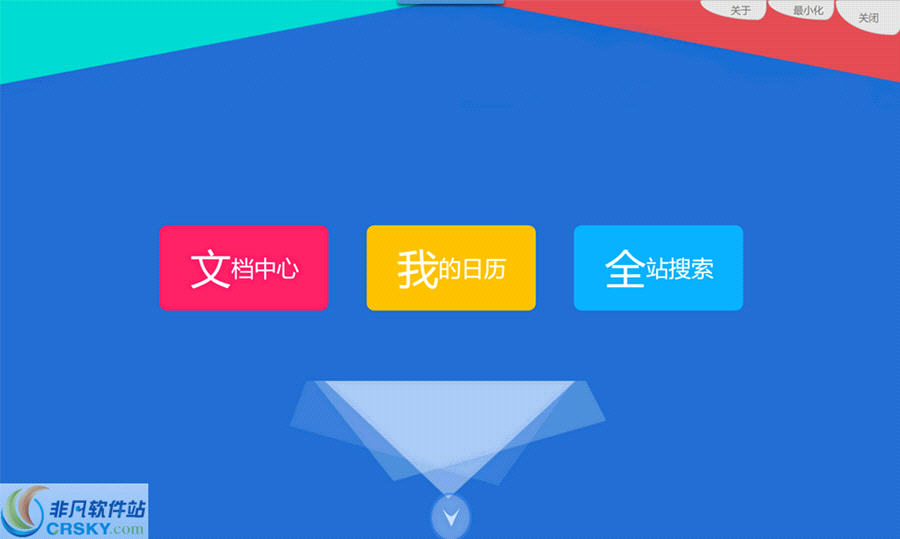Image resolution: width=900 pixels, height=539 pixels.
Task: Minimize the window with 最小化
Action: click(807, 11)
